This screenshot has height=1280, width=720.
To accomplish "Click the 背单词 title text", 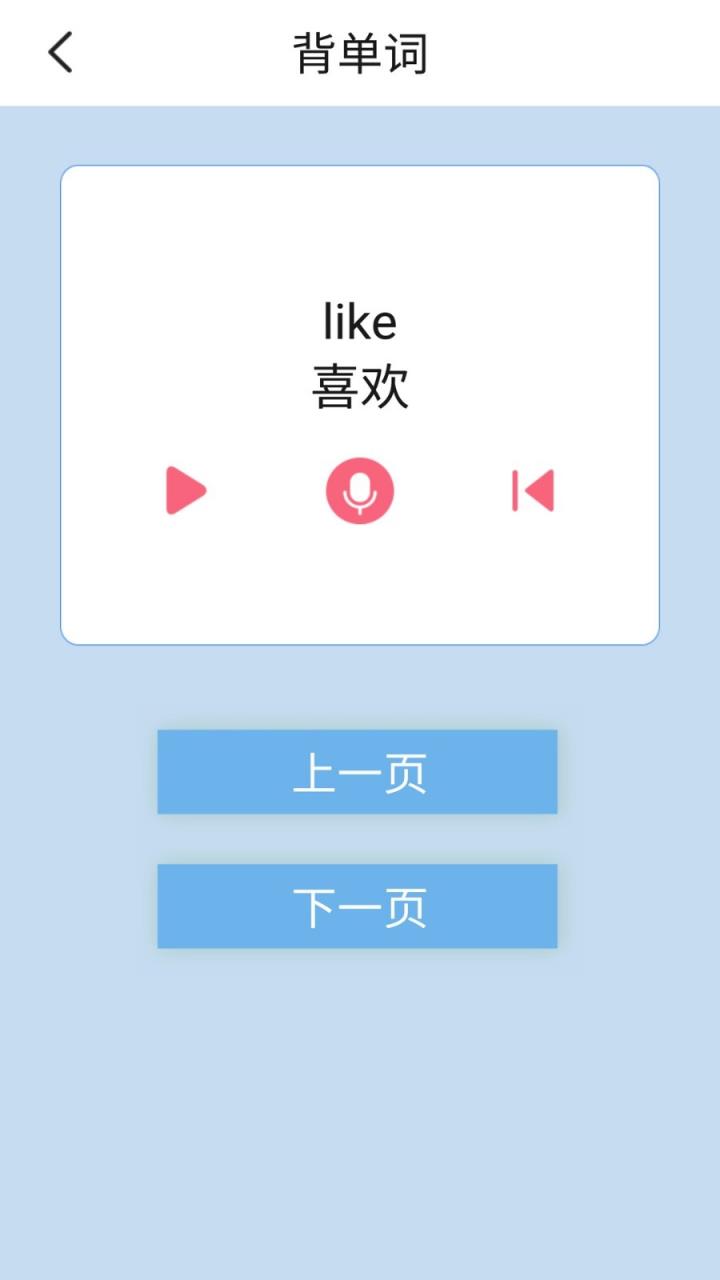I will click(x=360, y=55).
